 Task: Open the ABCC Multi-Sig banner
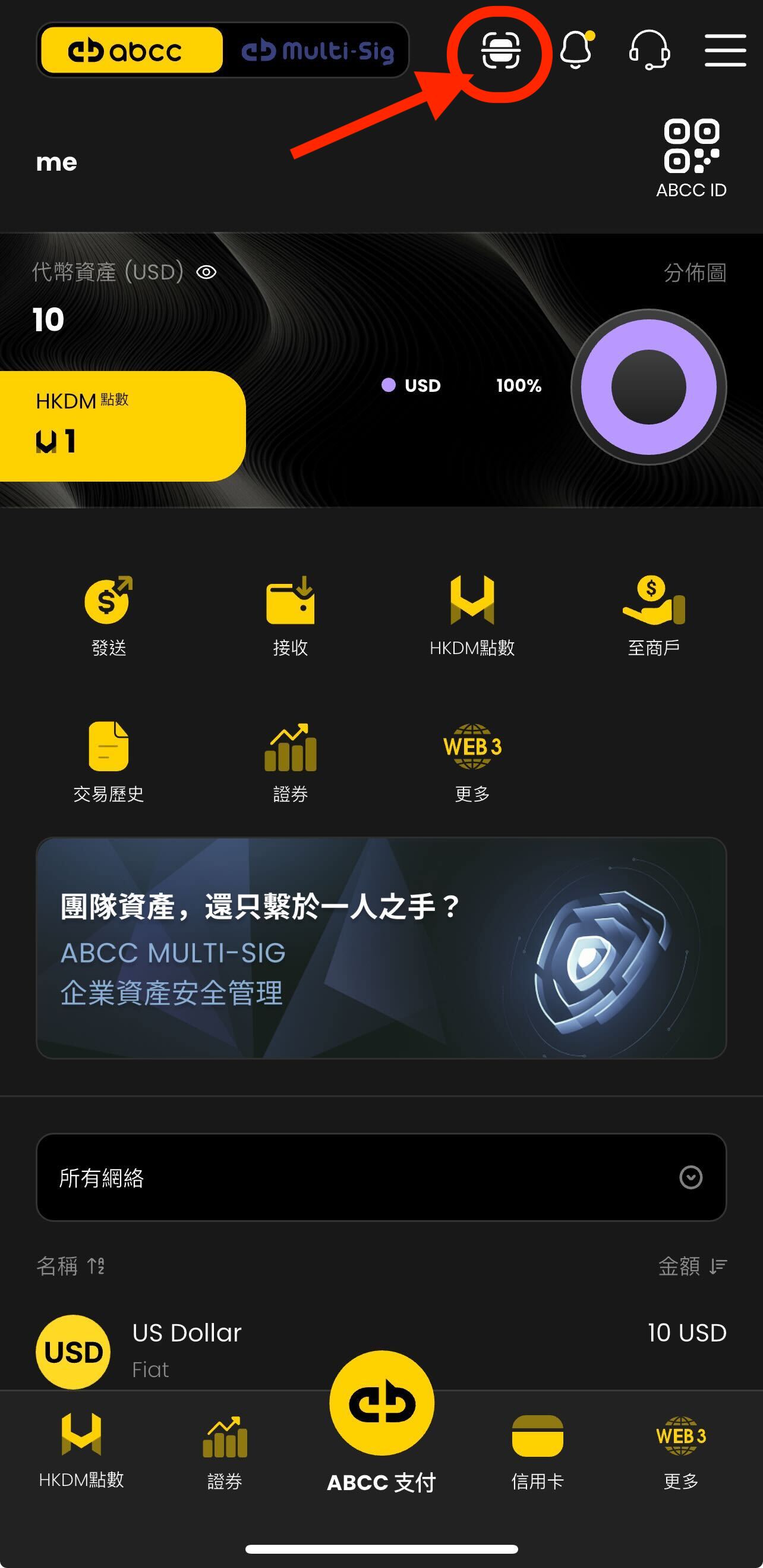coord(381,948)
